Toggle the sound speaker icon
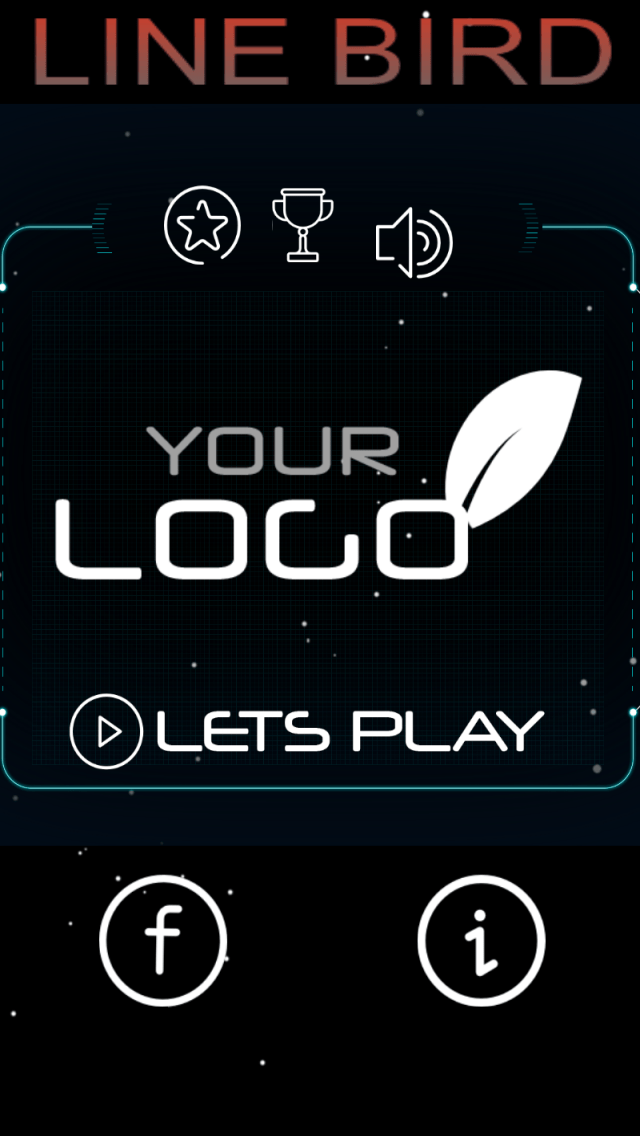Viewport: 640px width, 1136px height. pos(414,243)
